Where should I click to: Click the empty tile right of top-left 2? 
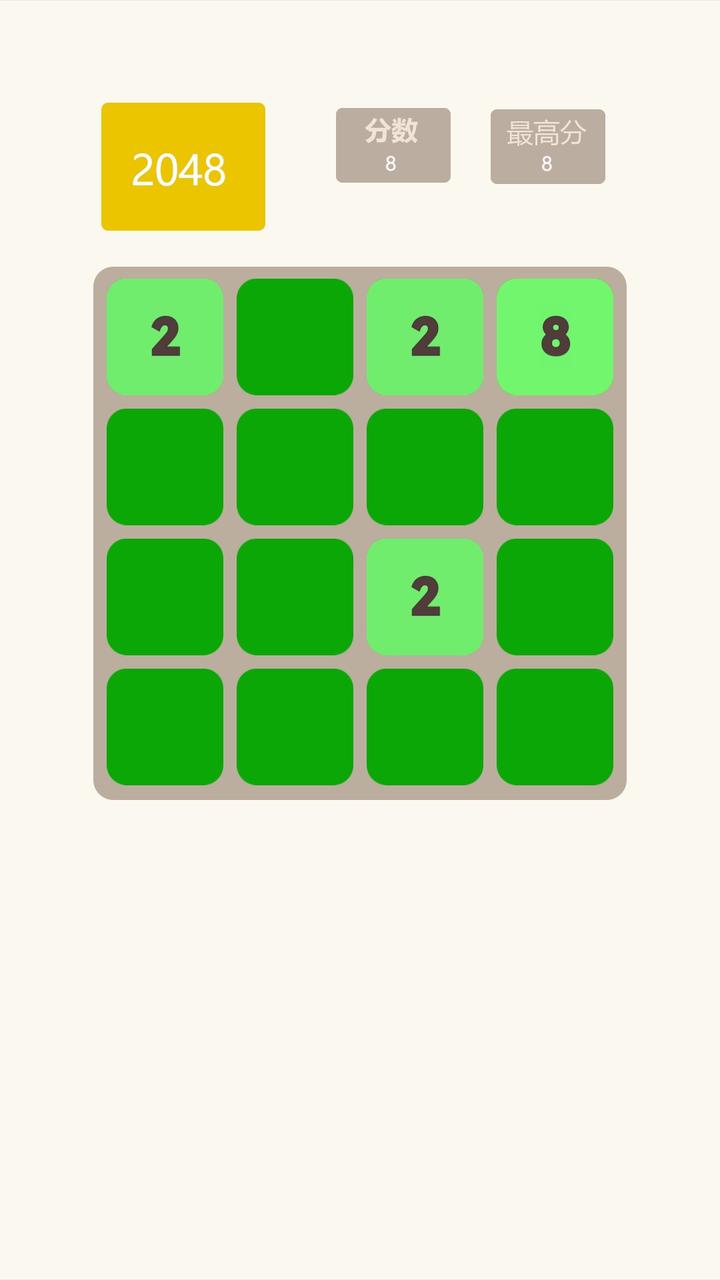point(295,337)
